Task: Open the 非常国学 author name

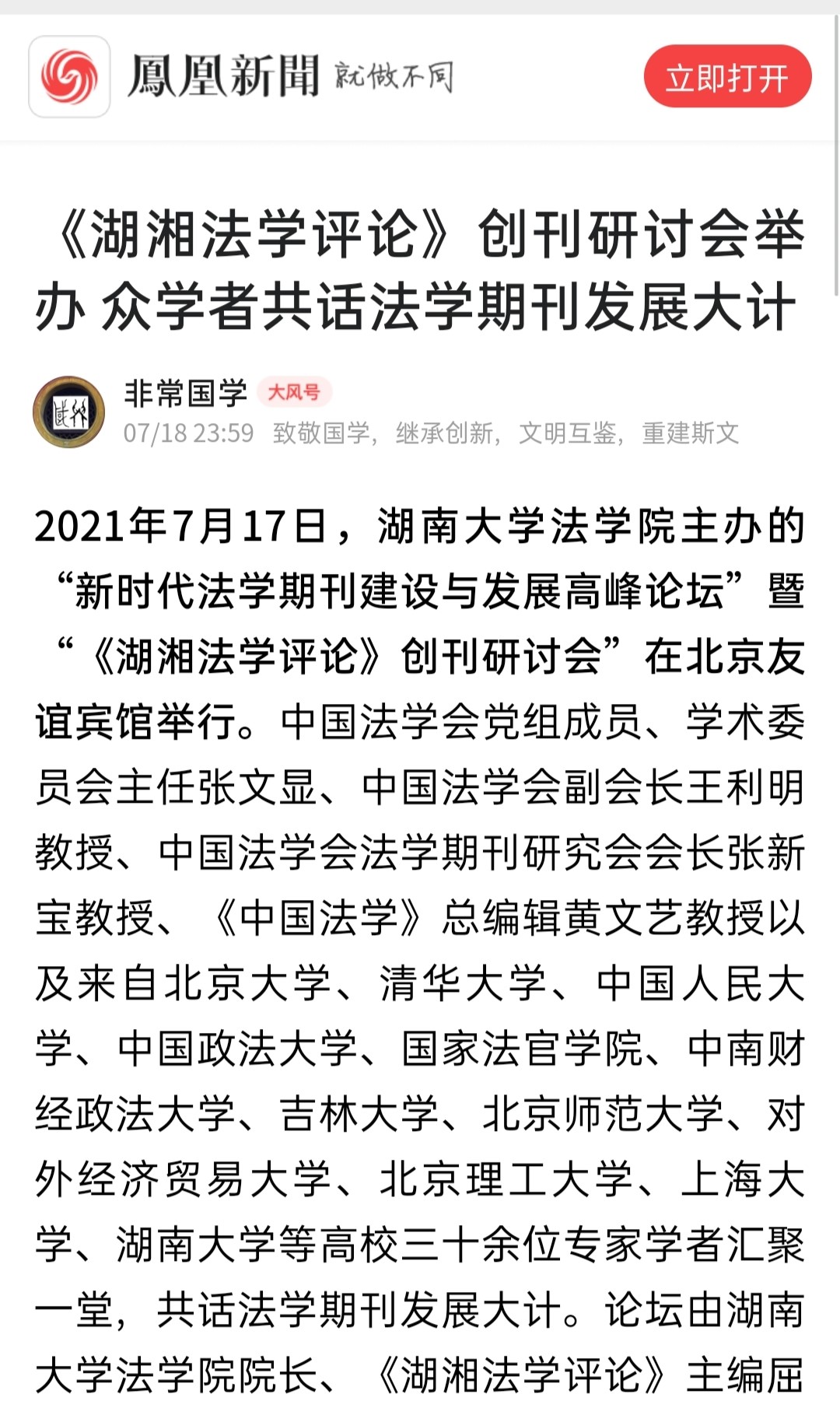Action: pyautogui.click(x=185, y=394)
